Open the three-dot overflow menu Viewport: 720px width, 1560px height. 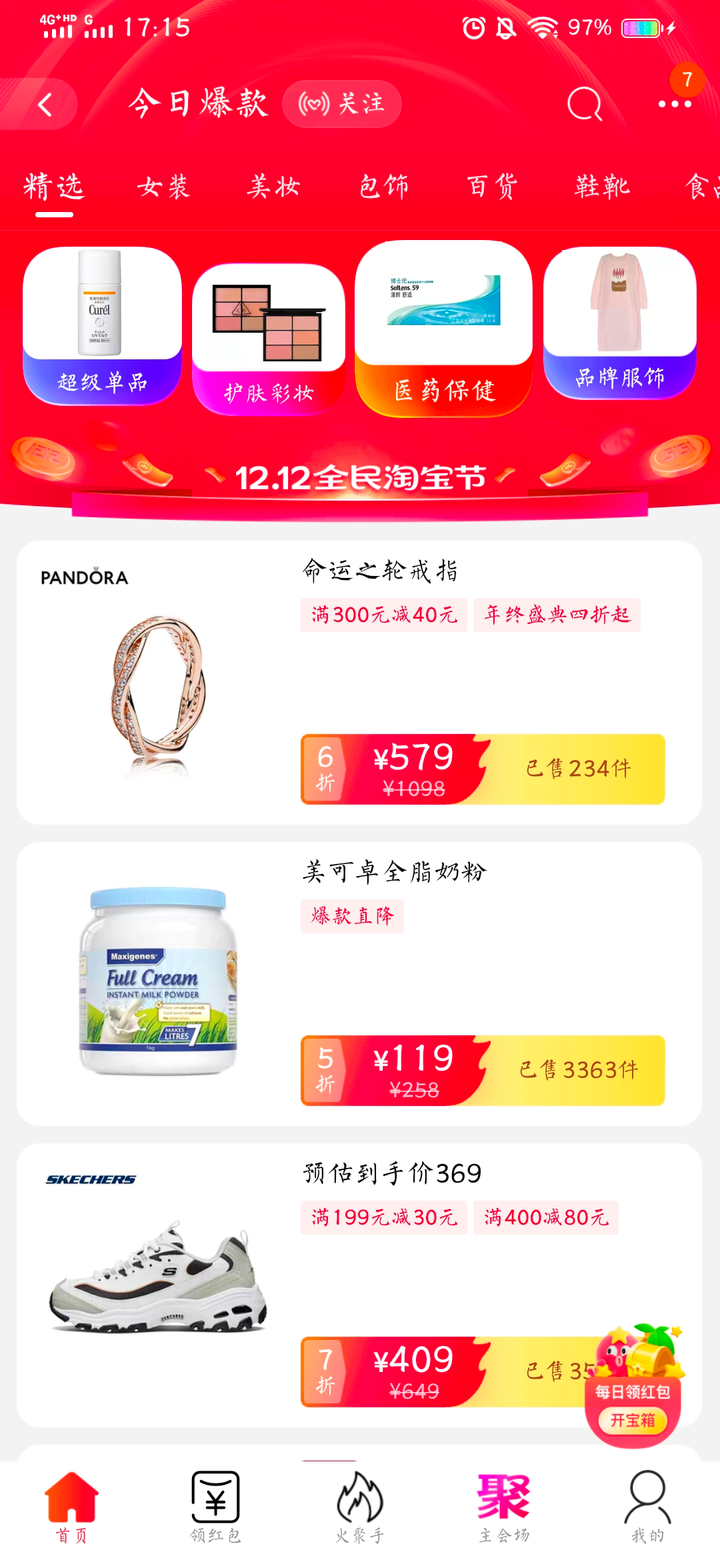[x=674, y=104]
